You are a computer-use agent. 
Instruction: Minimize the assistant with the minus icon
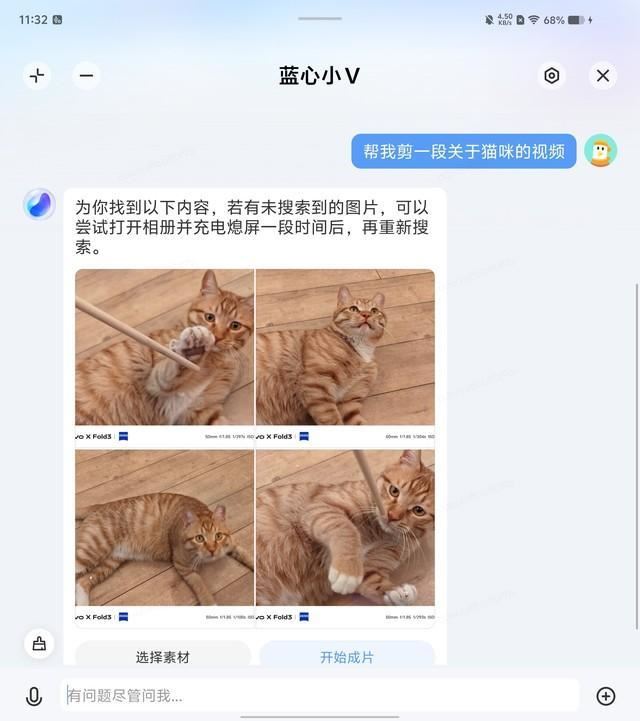pos(87,75)
